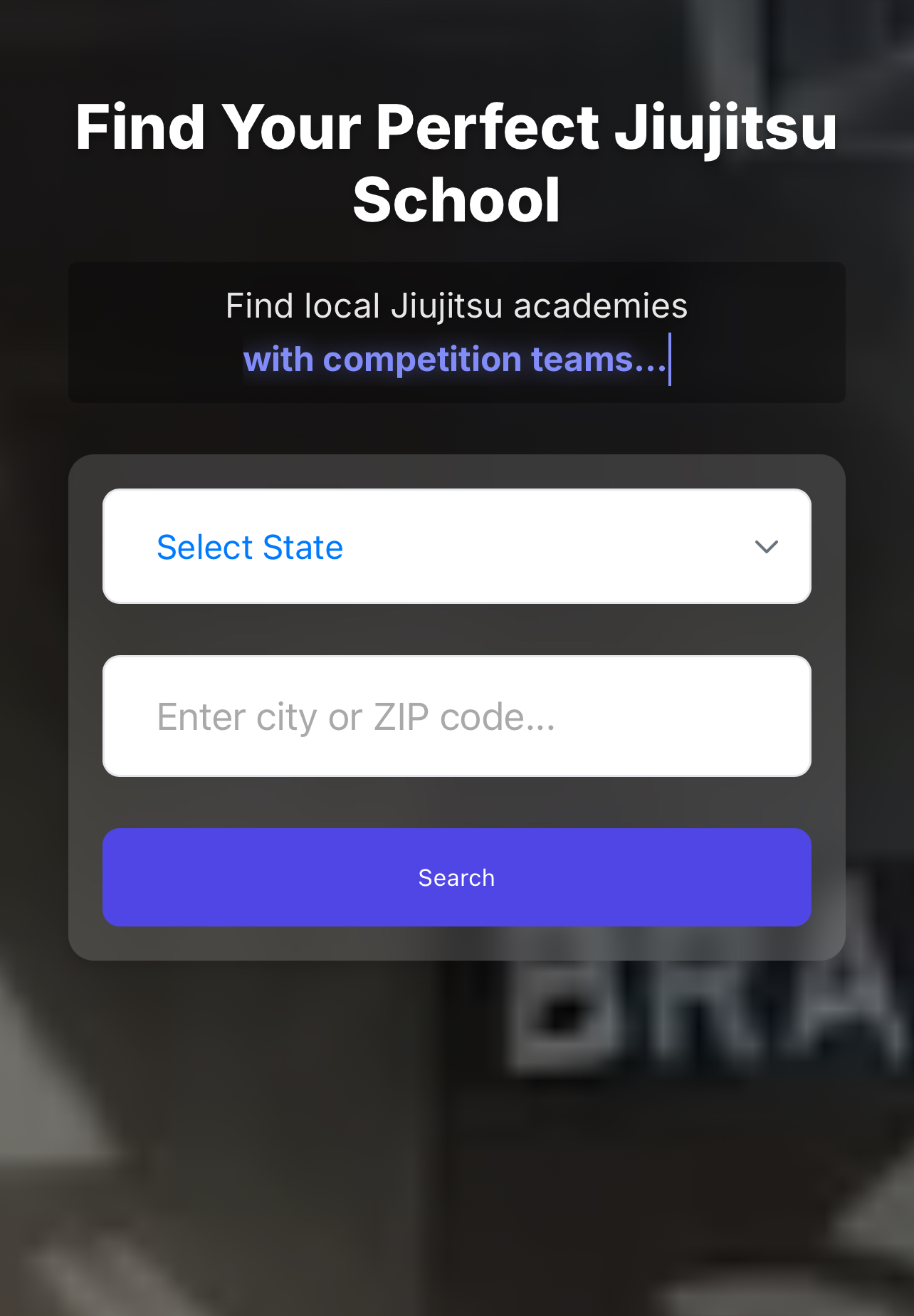Tap the Search button
The width and height of the screenshot is (914, 1316).
click(x=456, y=877)
